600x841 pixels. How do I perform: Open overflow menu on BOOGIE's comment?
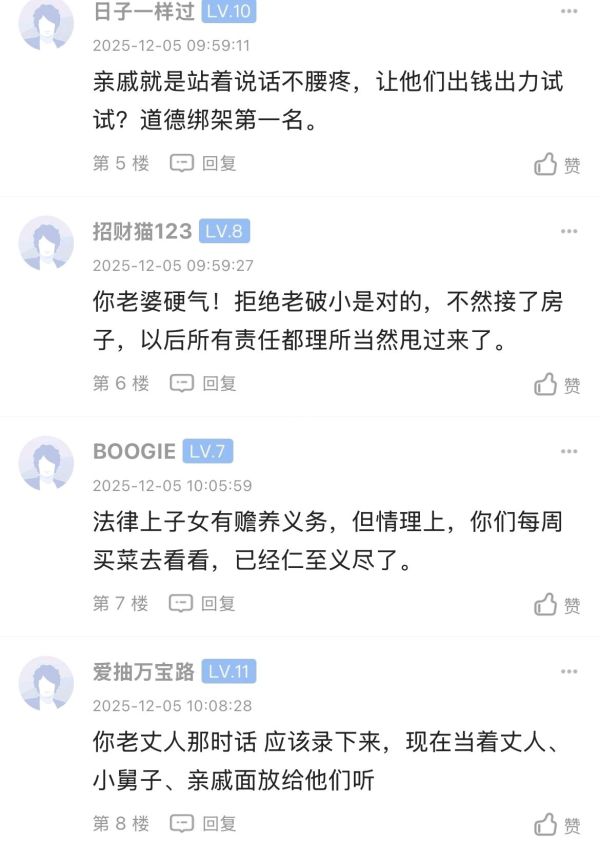pyautogui.click(x=569, y=451)
